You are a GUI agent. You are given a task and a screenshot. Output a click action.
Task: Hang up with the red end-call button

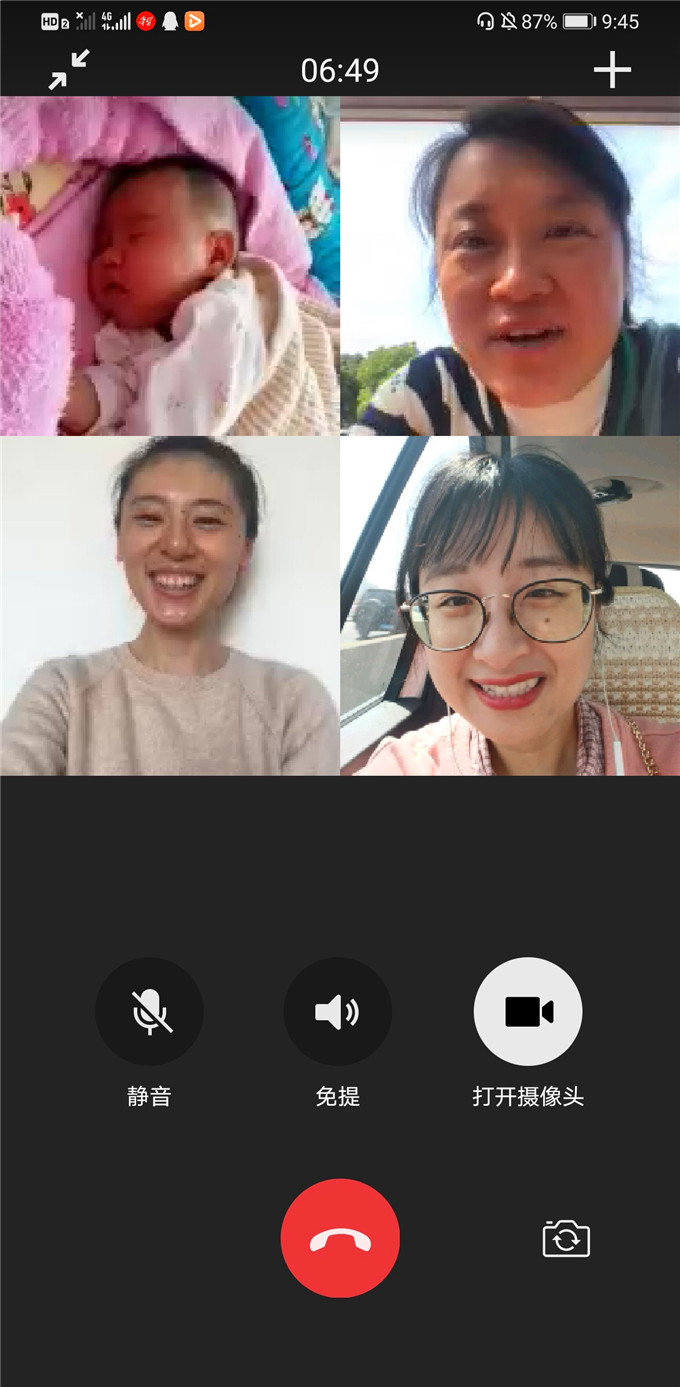tap(340, 1239)
